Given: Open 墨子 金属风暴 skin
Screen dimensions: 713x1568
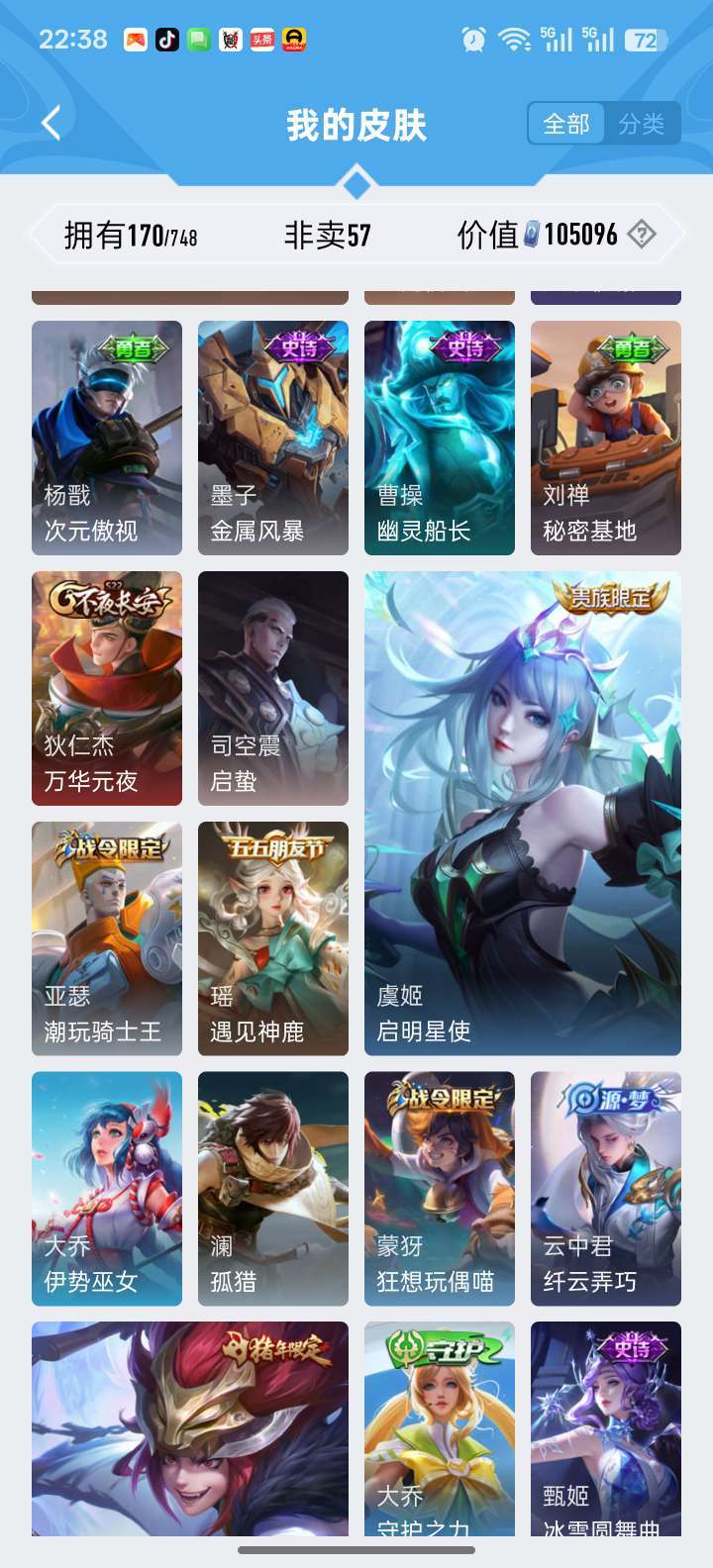Looking at the screenshot, I should coord(273,438).
